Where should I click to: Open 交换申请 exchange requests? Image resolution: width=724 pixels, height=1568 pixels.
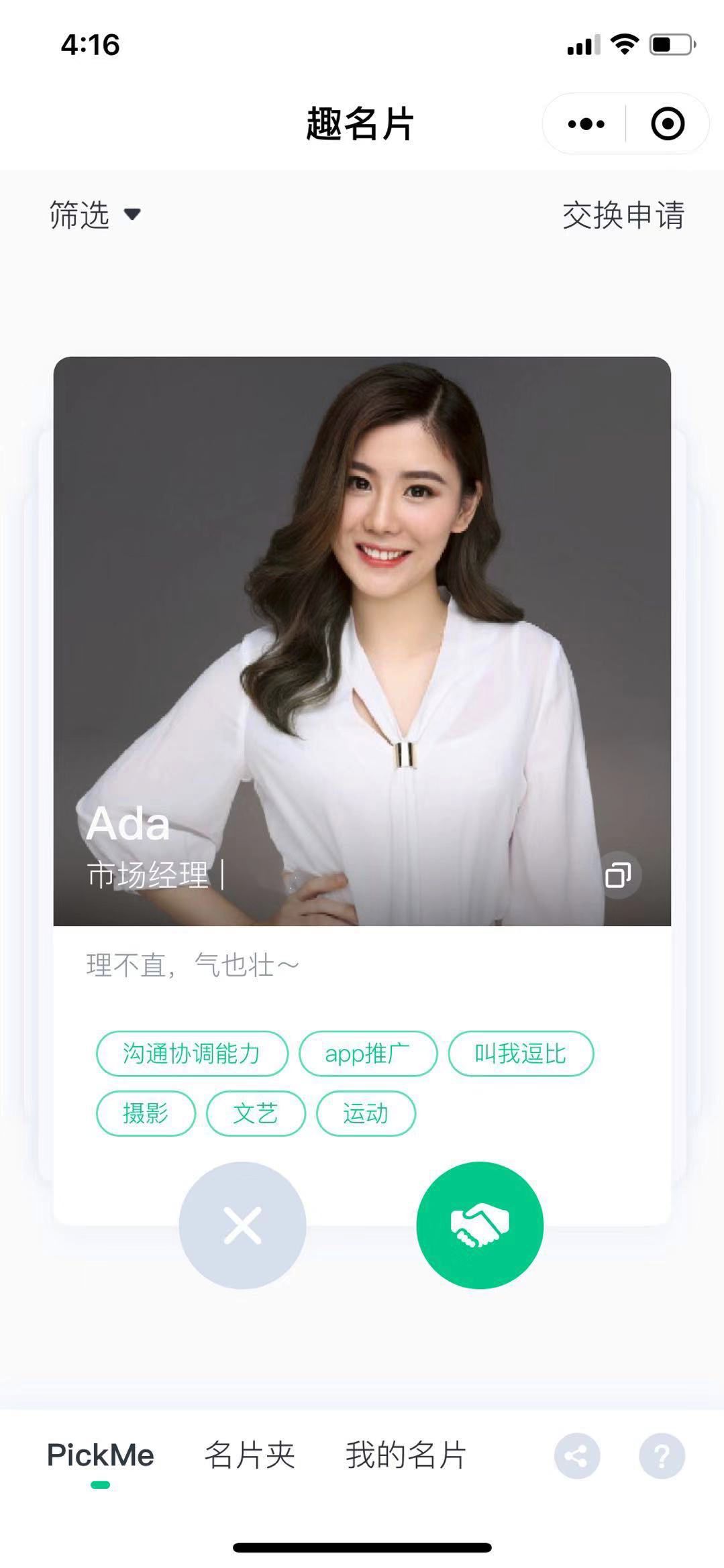click(x=623, y=215)
